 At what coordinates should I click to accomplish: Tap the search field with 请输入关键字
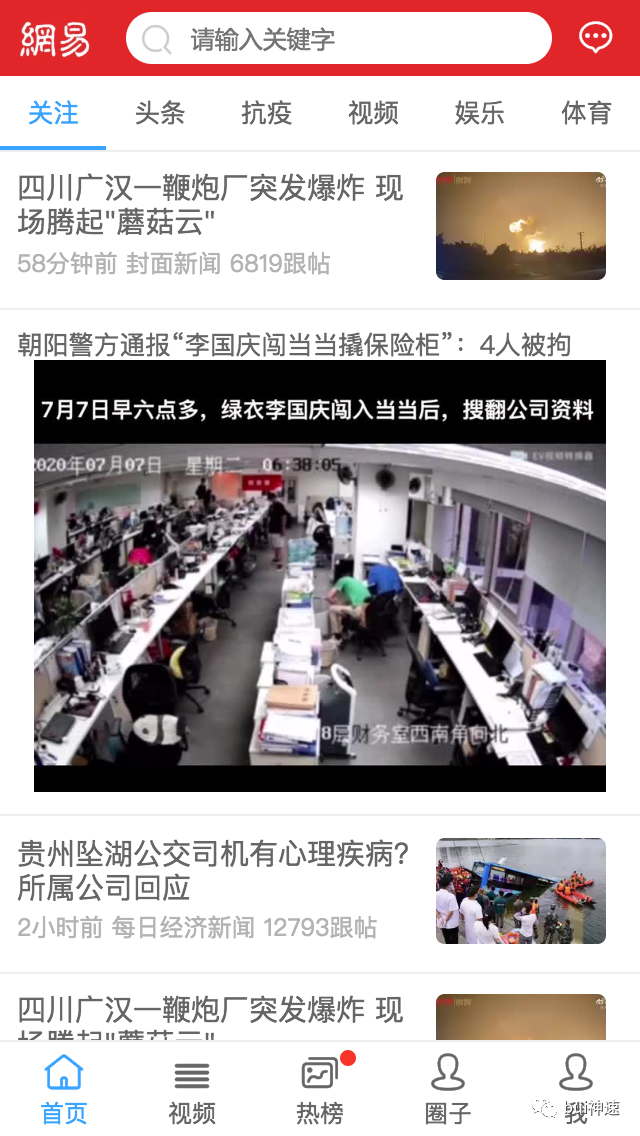click(338, 39)
